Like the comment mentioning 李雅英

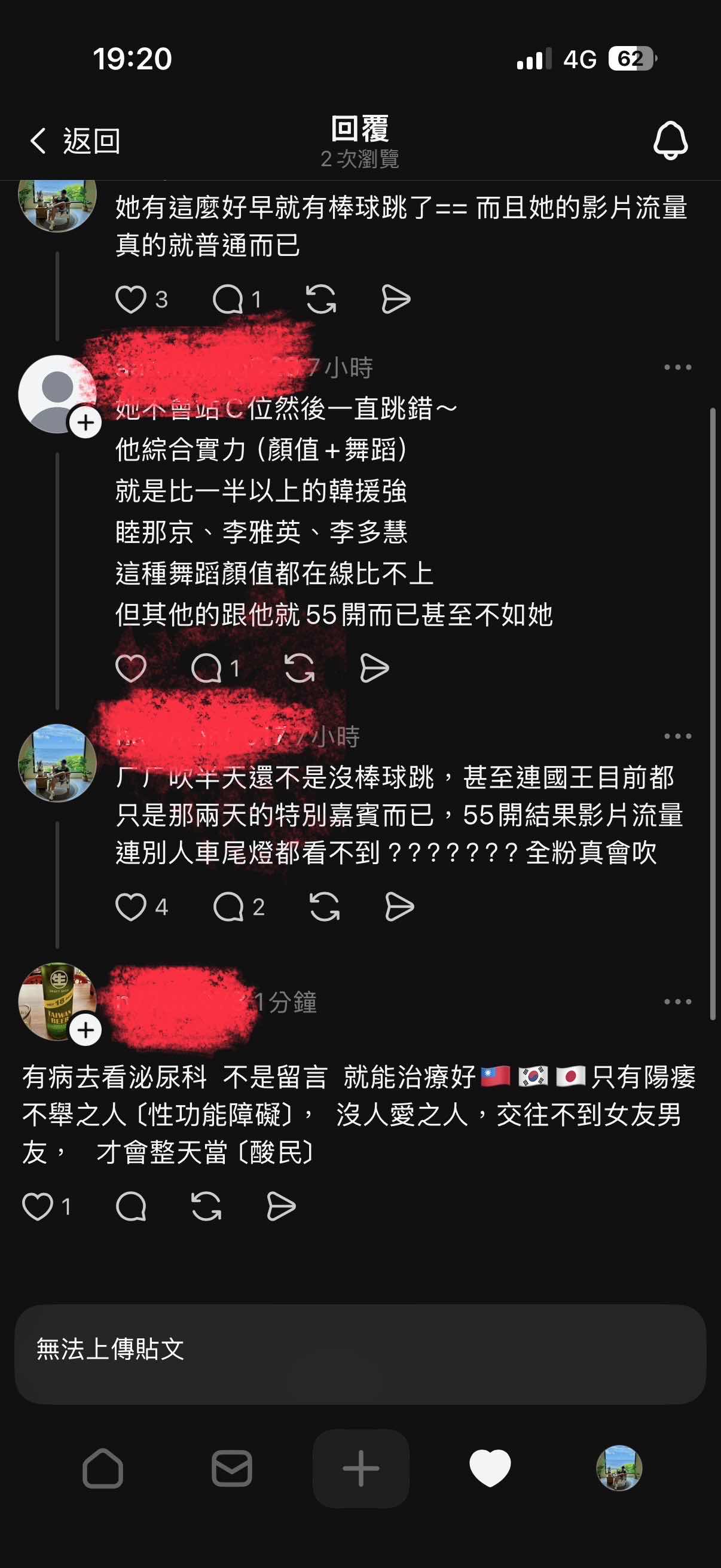131,669
